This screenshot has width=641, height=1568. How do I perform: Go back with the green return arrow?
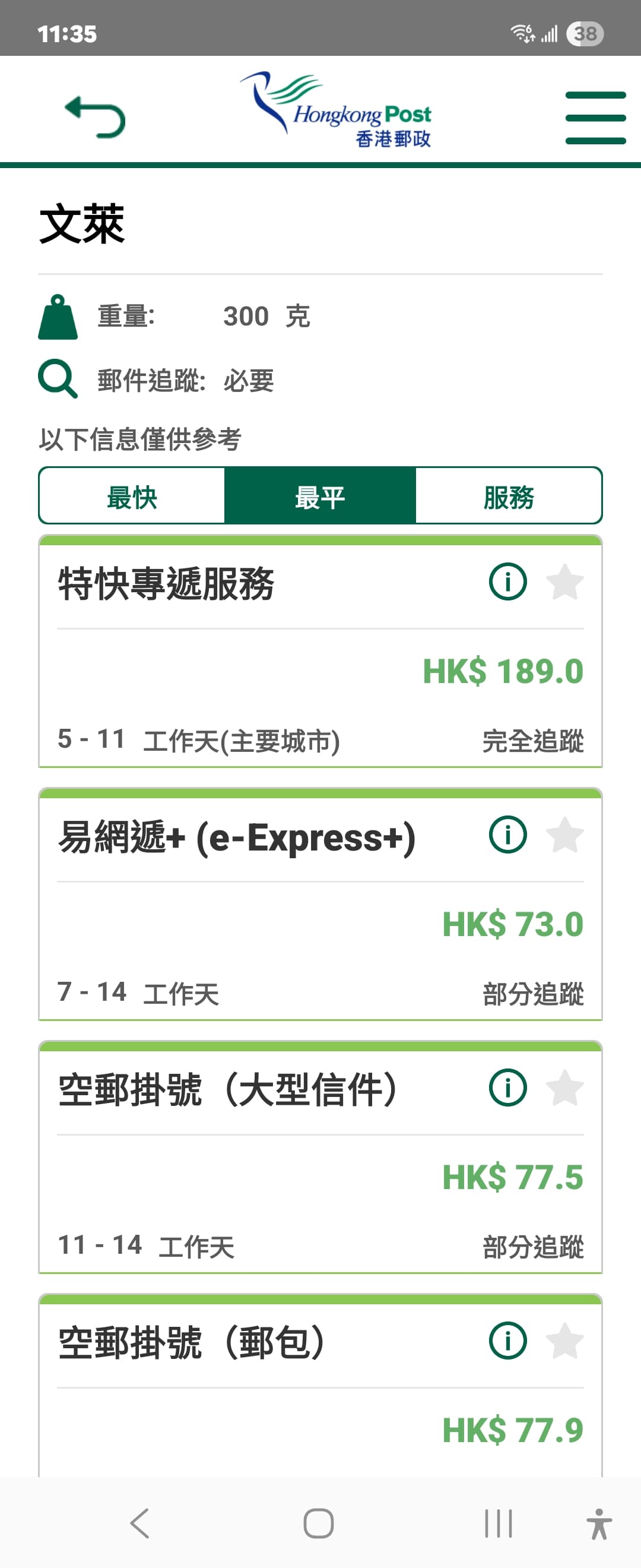(95, 116)
